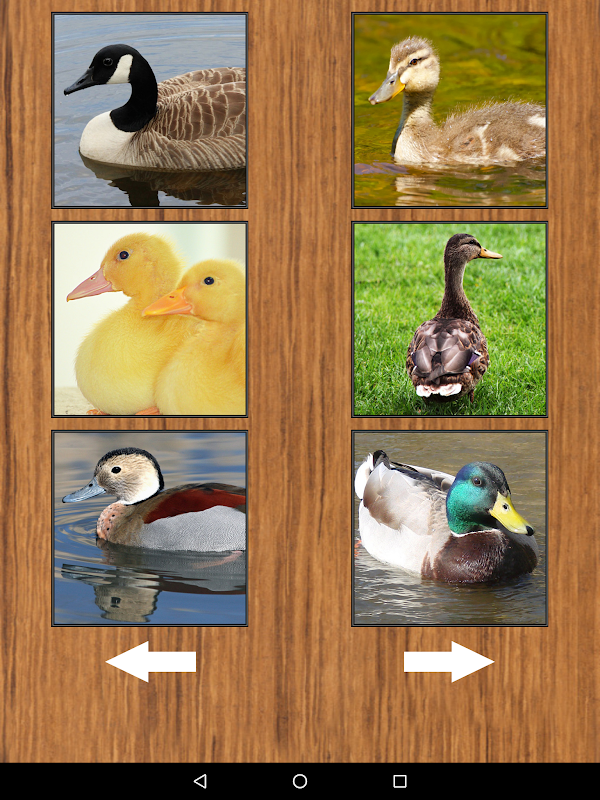The width and height of the screenshot is (600, 800).
Task: Choose the teal with red-brown flank tile
Action: coord(150,528)
